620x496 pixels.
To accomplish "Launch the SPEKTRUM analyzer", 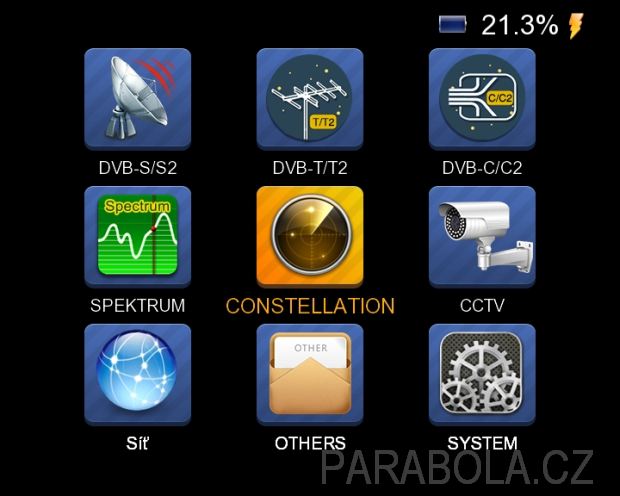I will click(137, 238).
